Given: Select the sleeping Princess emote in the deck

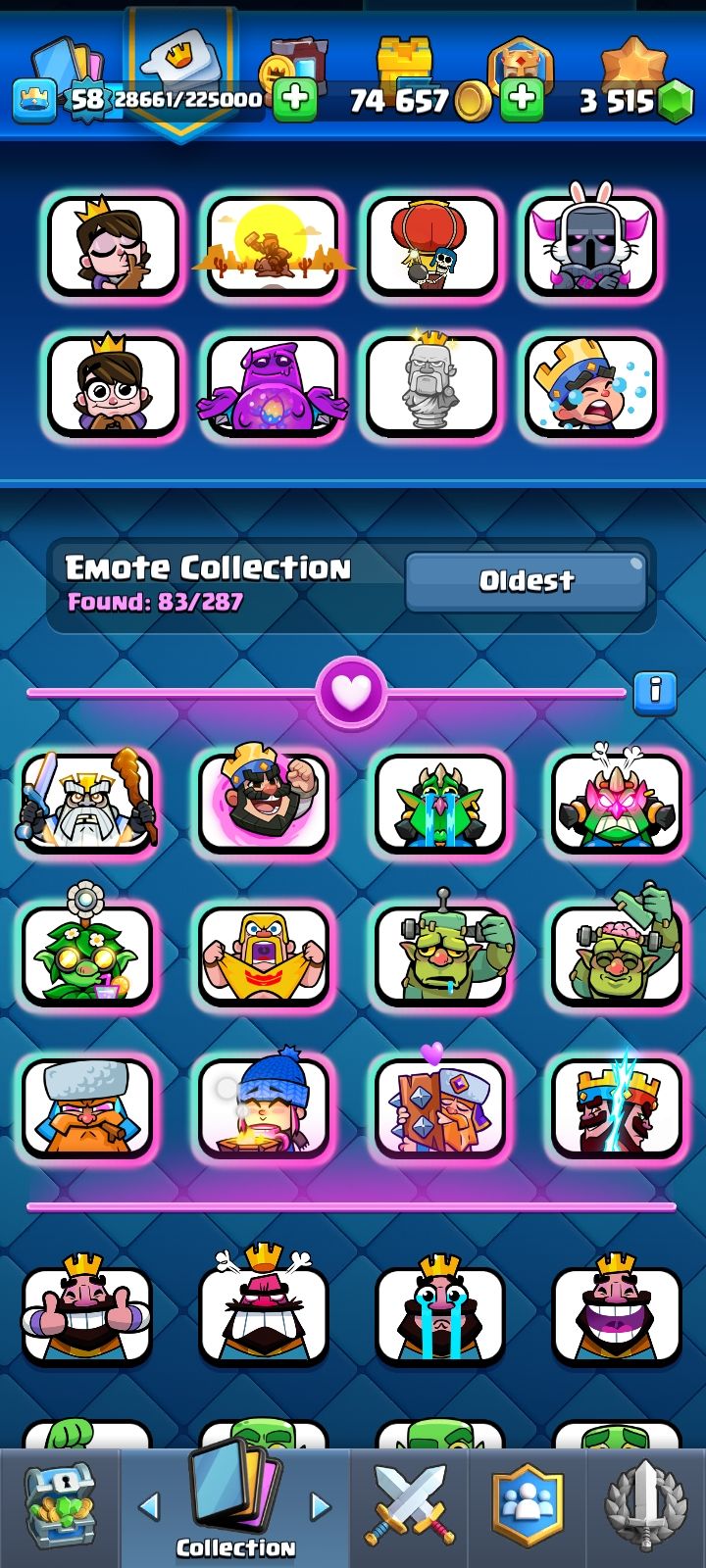Looking at the screenshot, I should click(x=114, y=246).
